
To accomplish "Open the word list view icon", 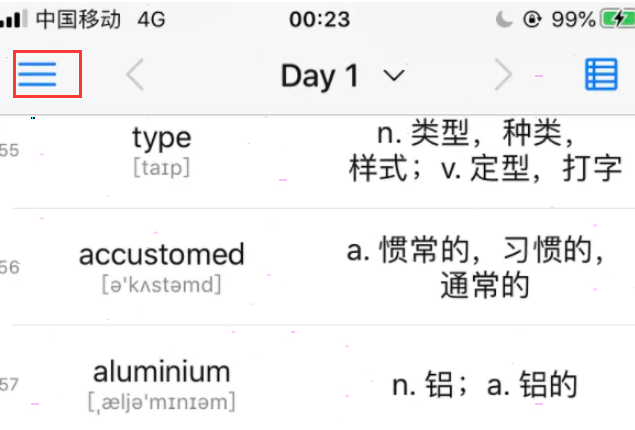I will [601, 75].
